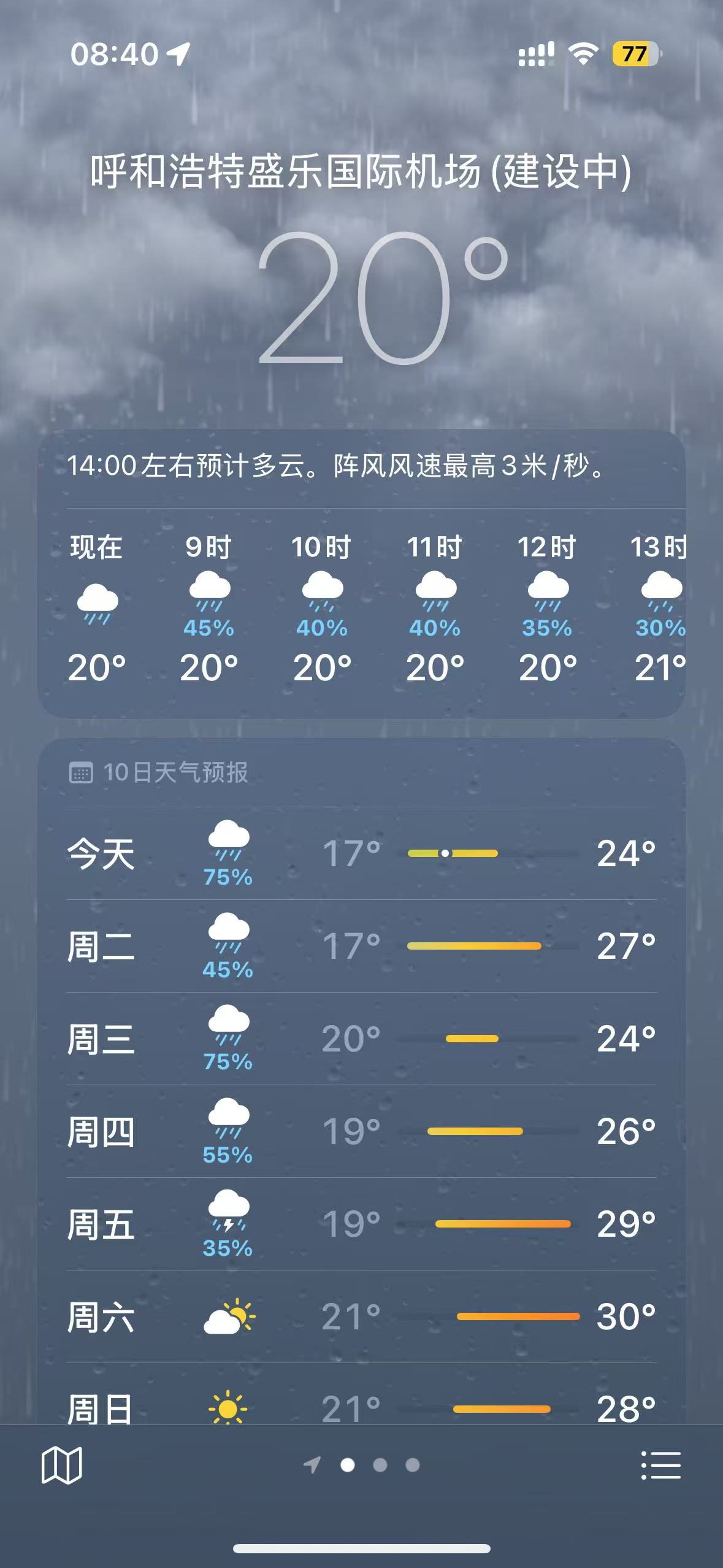View the 周三 daily forecast
723x1568 pixels.
click(x=361, y=1039)
